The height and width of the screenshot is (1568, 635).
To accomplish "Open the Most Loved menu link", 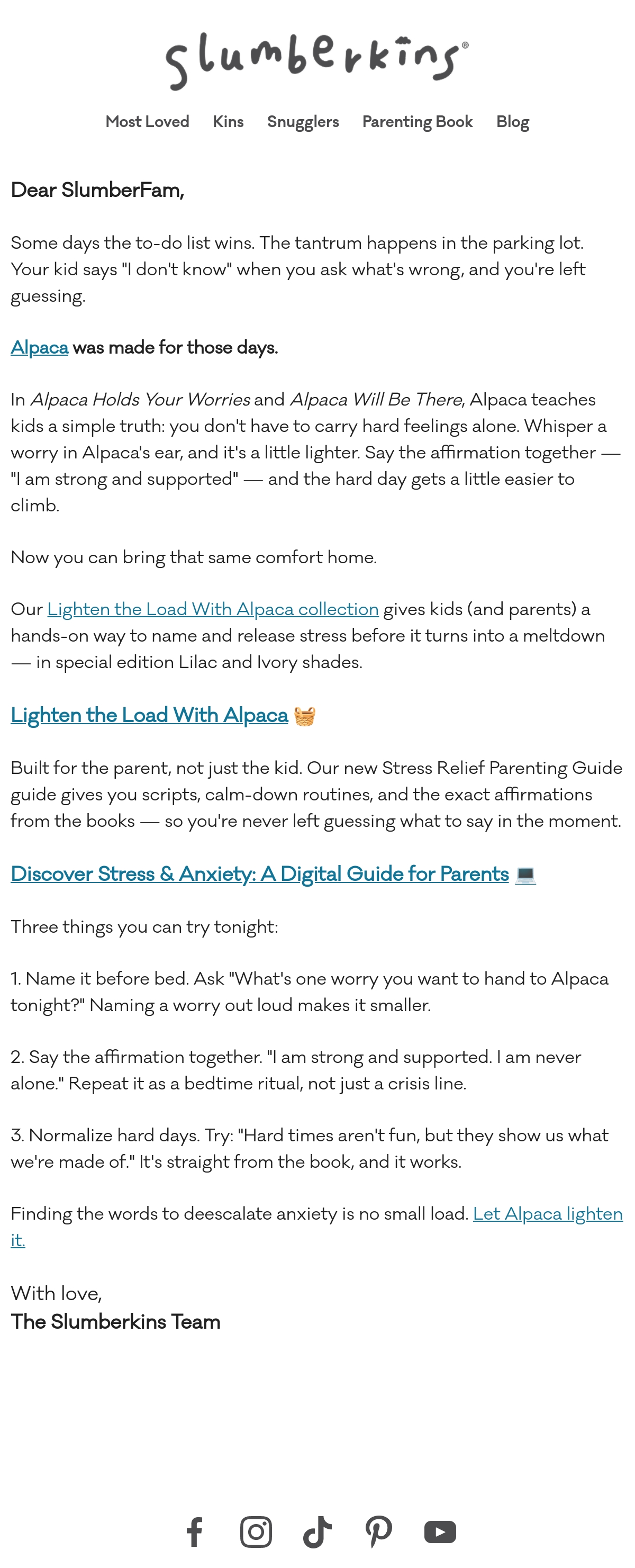I will tap(147, 122).
